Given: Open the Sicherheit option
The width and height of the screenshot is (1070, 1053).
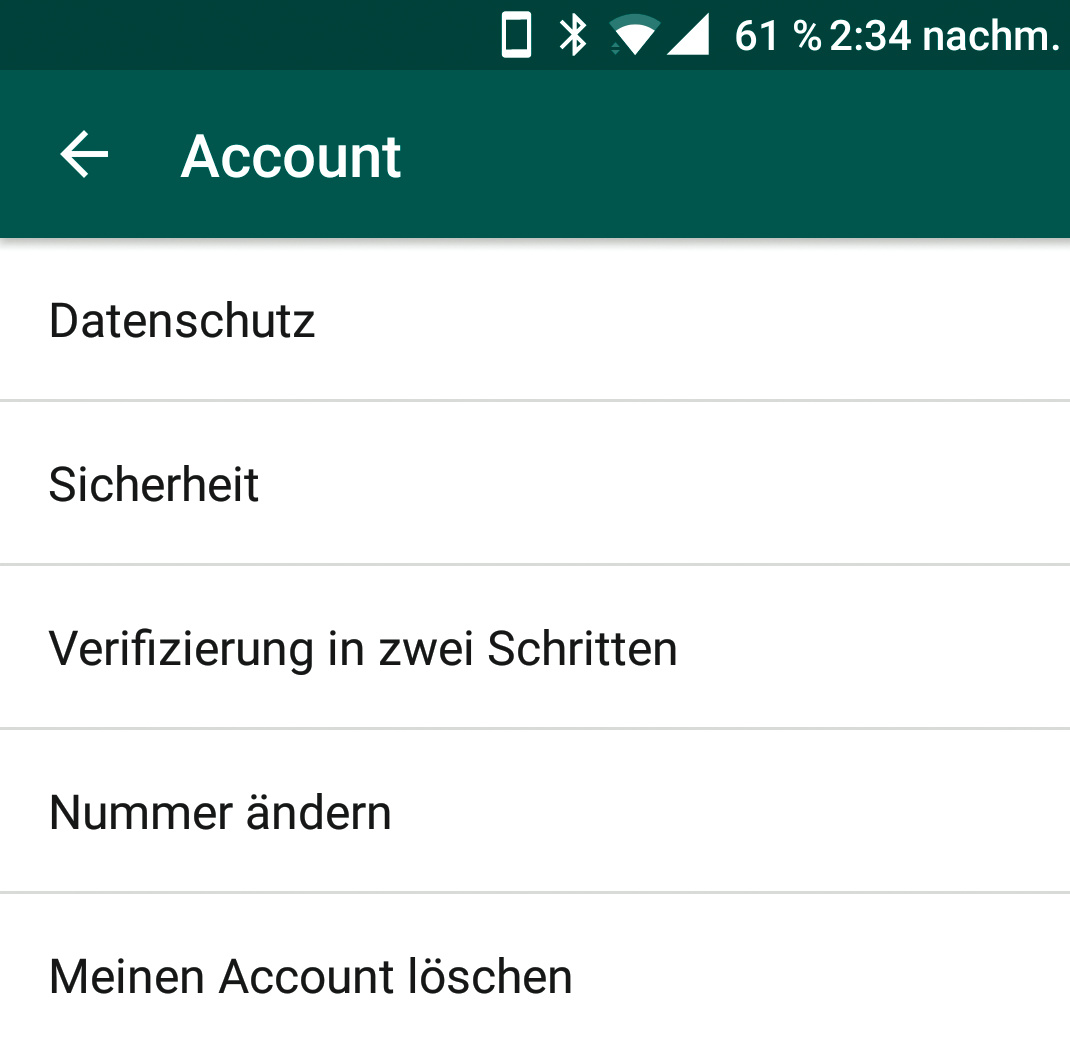Looking at the screenshot, I should coord(154,485).
